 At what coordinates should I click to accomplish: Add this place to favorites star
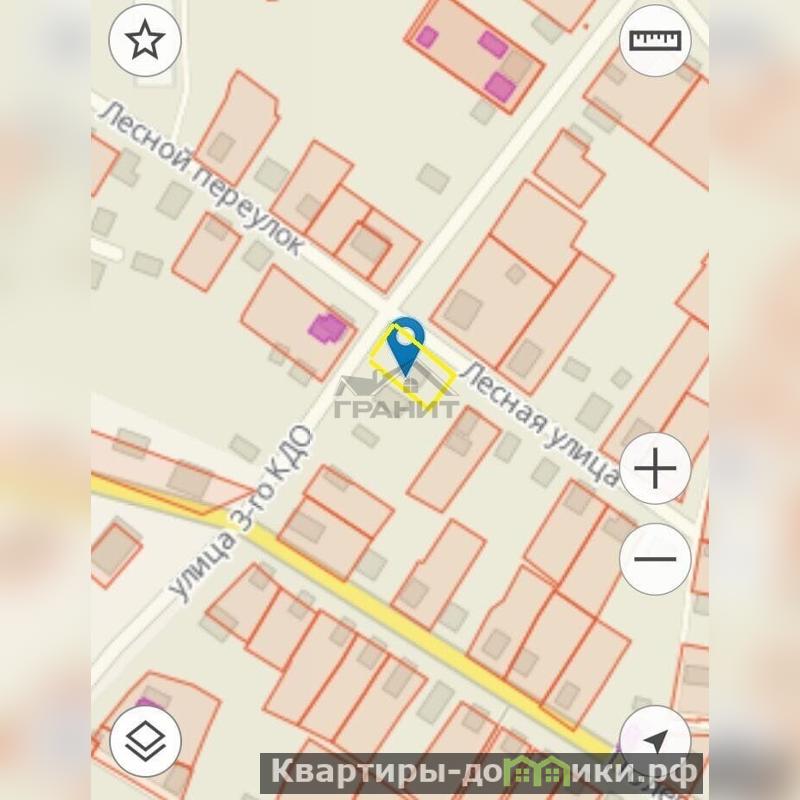coord(144,41)
